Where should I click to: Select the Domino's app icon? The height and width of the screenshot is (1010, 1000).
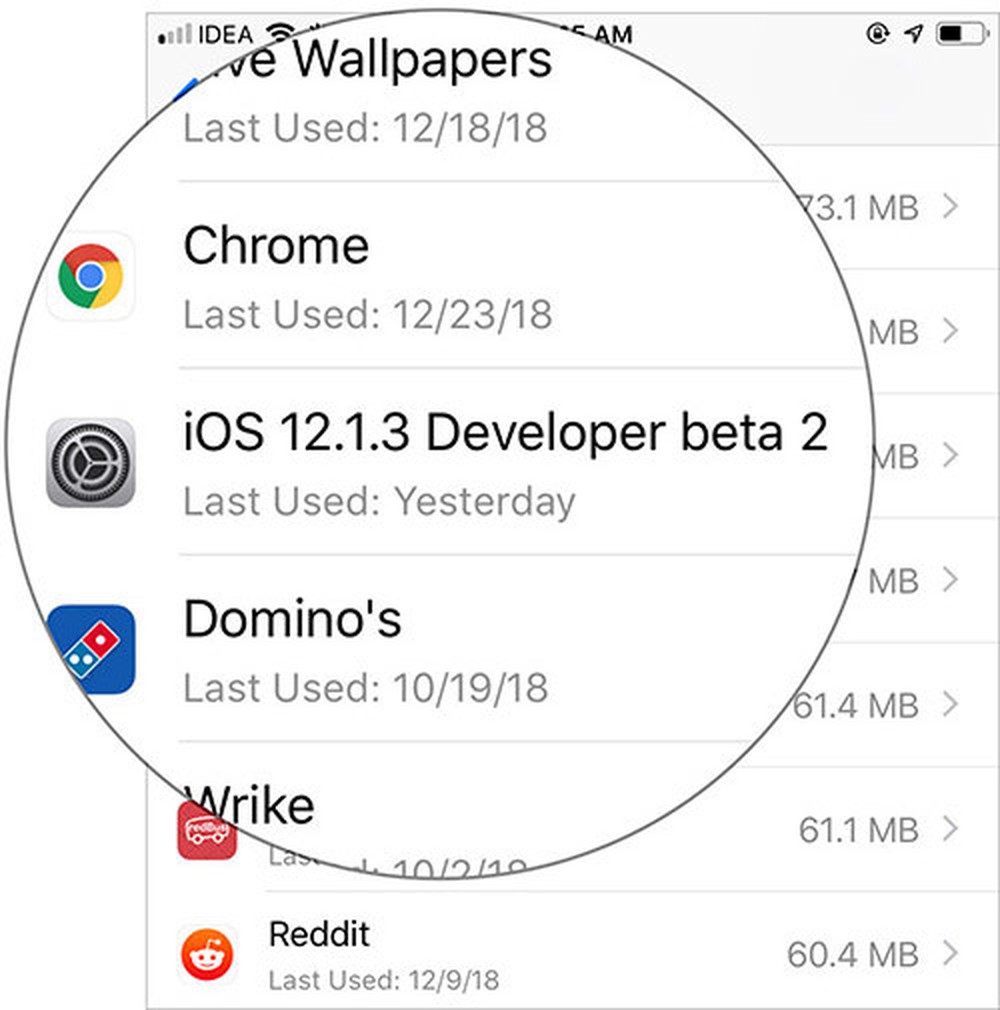coord(96,650)
